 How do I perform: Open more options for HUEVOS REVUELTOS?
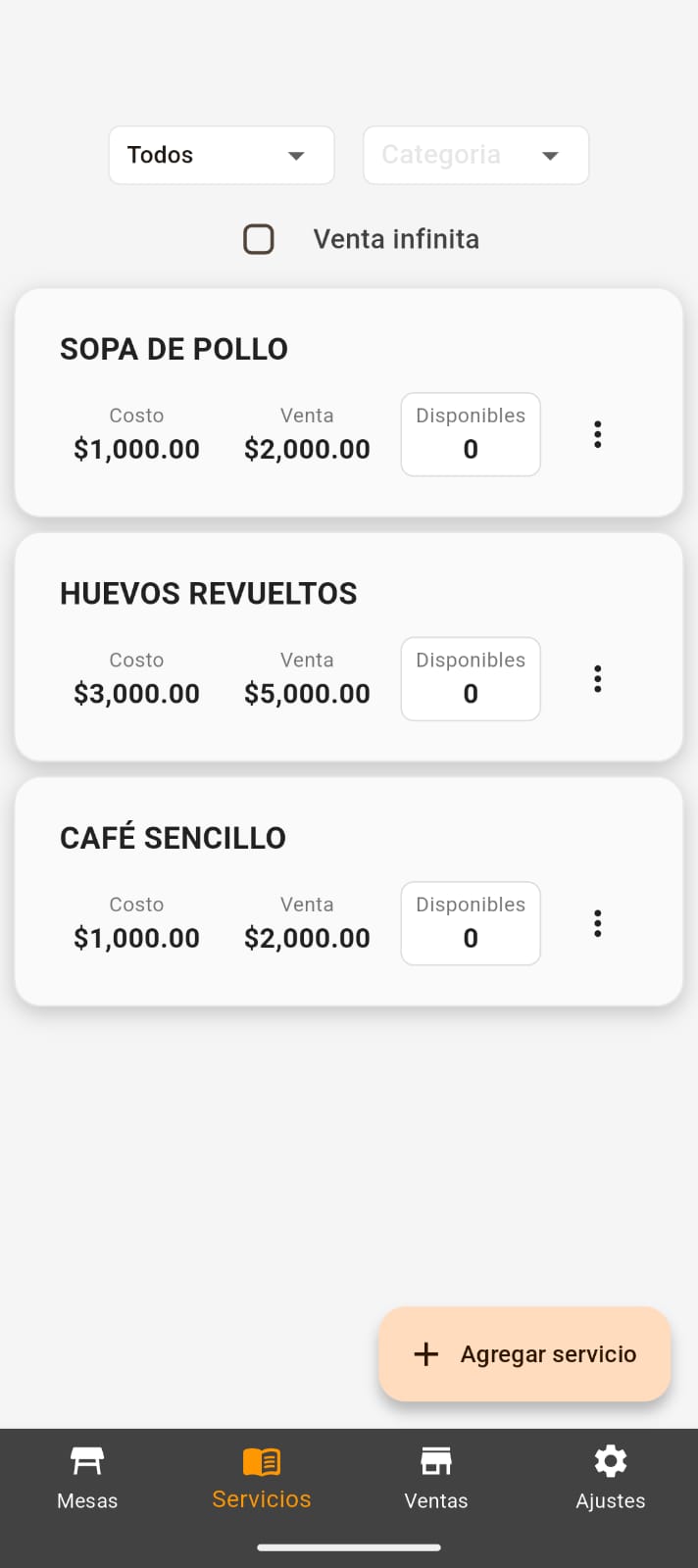(x=597, y=679)
